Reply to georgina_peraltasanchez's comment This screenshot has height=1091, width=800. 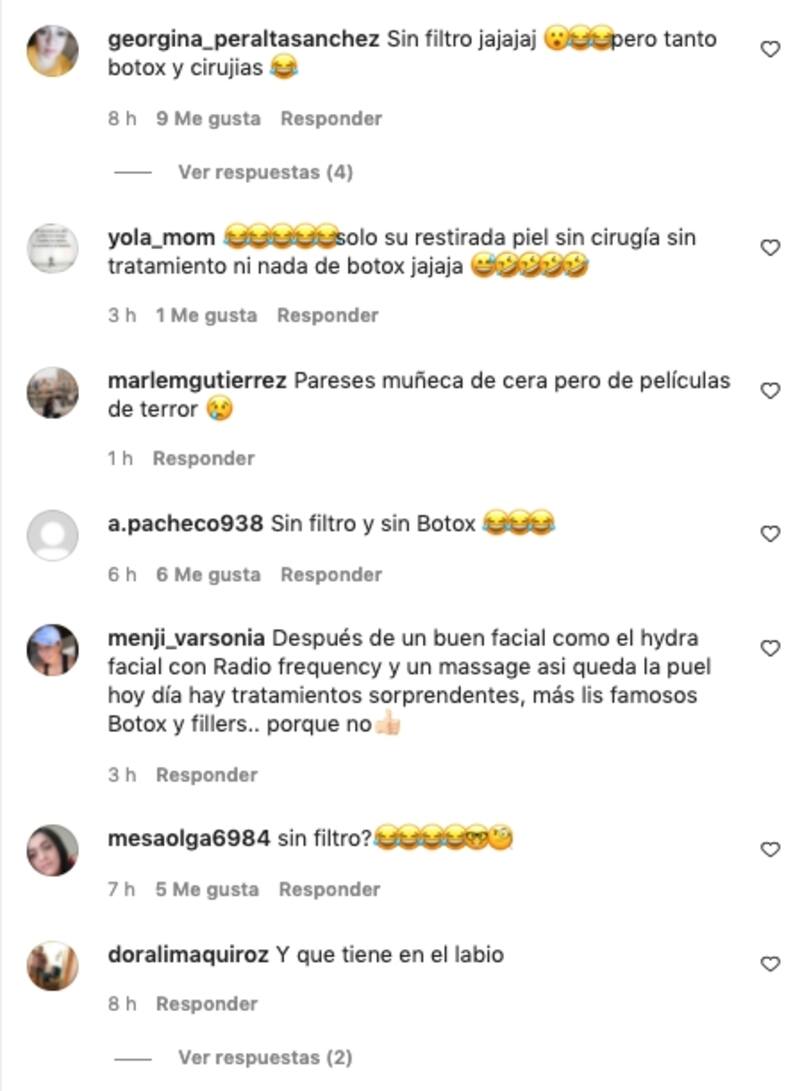[x=331, y=118]
